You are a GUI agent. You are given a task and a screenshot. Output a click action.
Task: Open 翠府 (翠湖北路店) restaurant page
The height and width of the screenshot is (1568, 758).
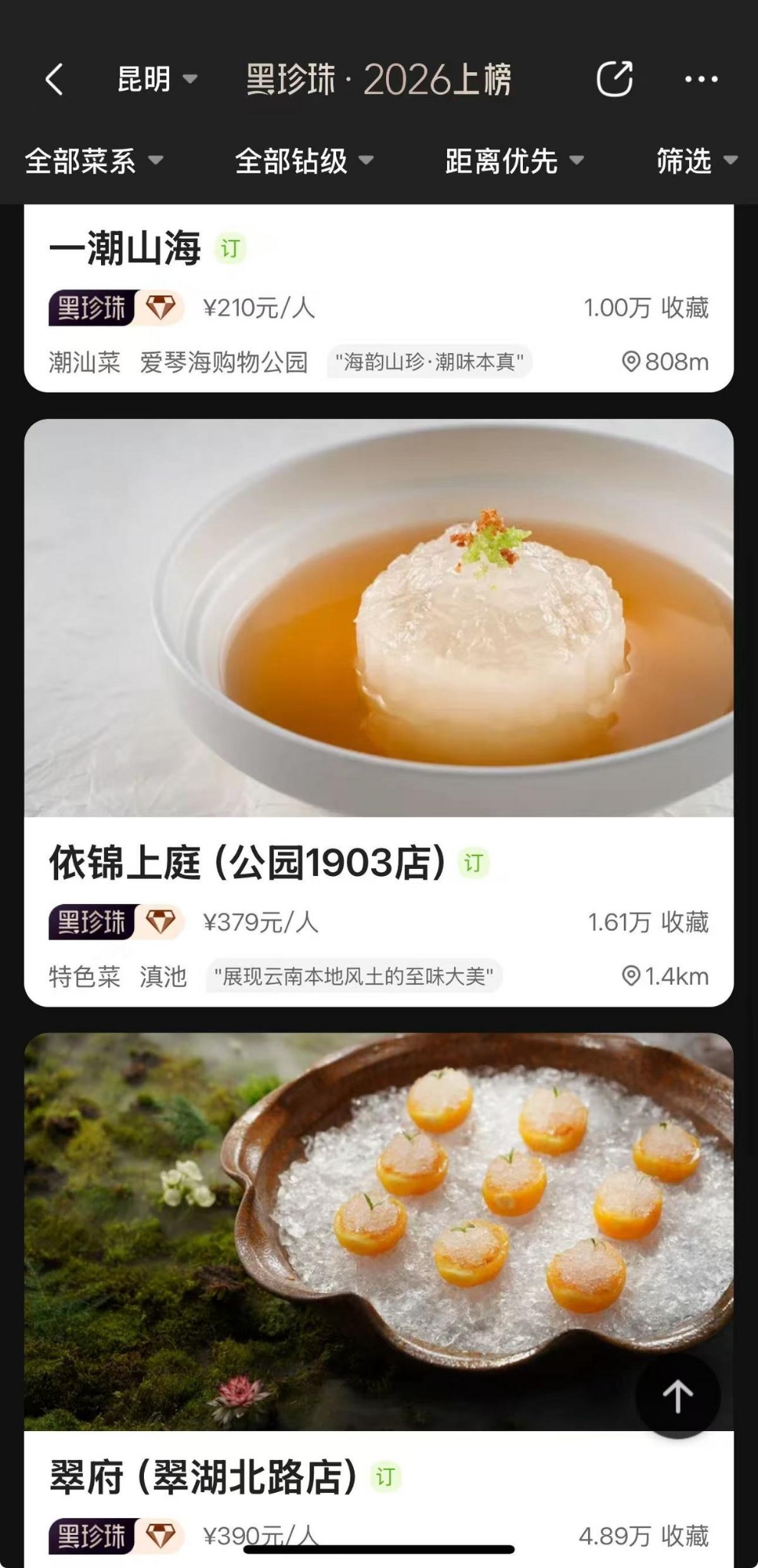(x=203, y=1477)
